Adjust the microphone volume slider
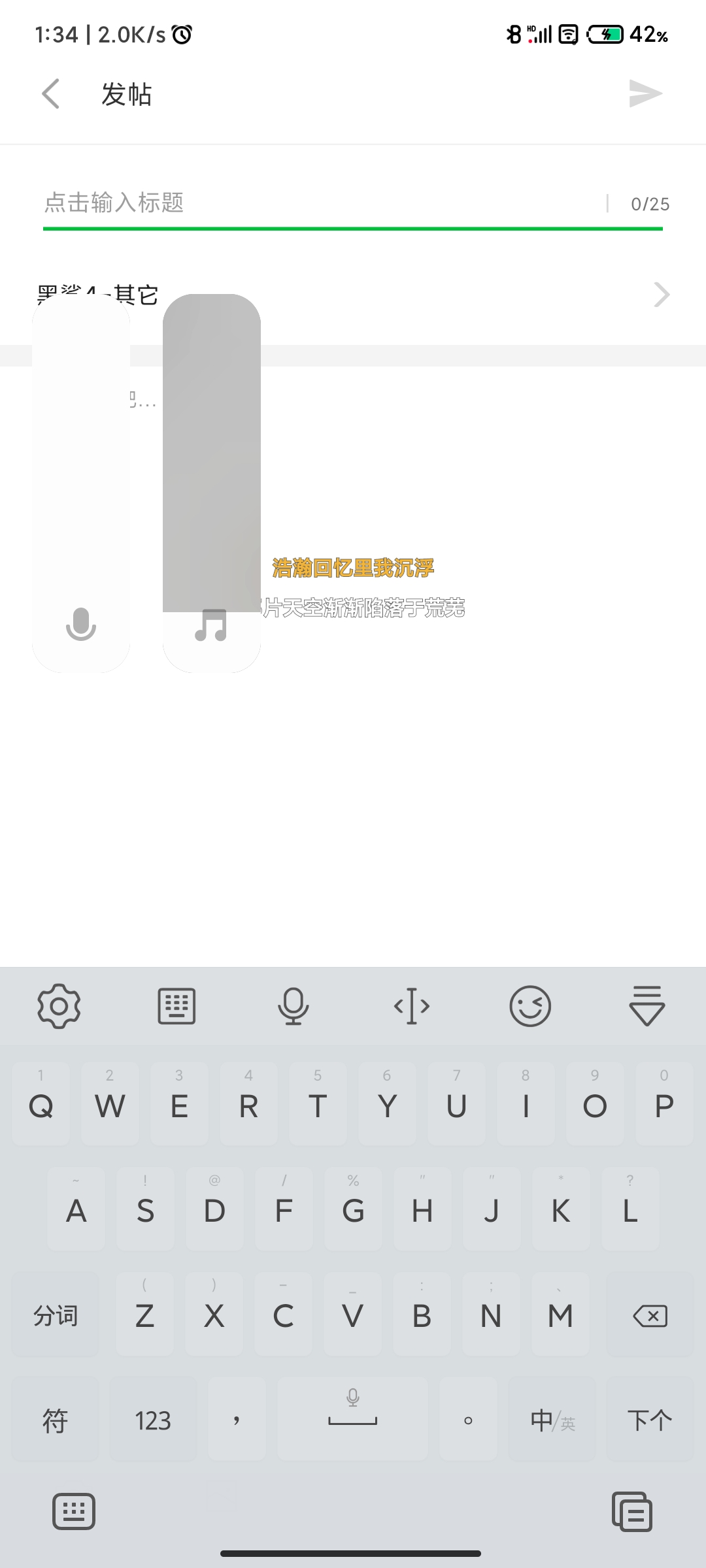 (x=81, y=483)
